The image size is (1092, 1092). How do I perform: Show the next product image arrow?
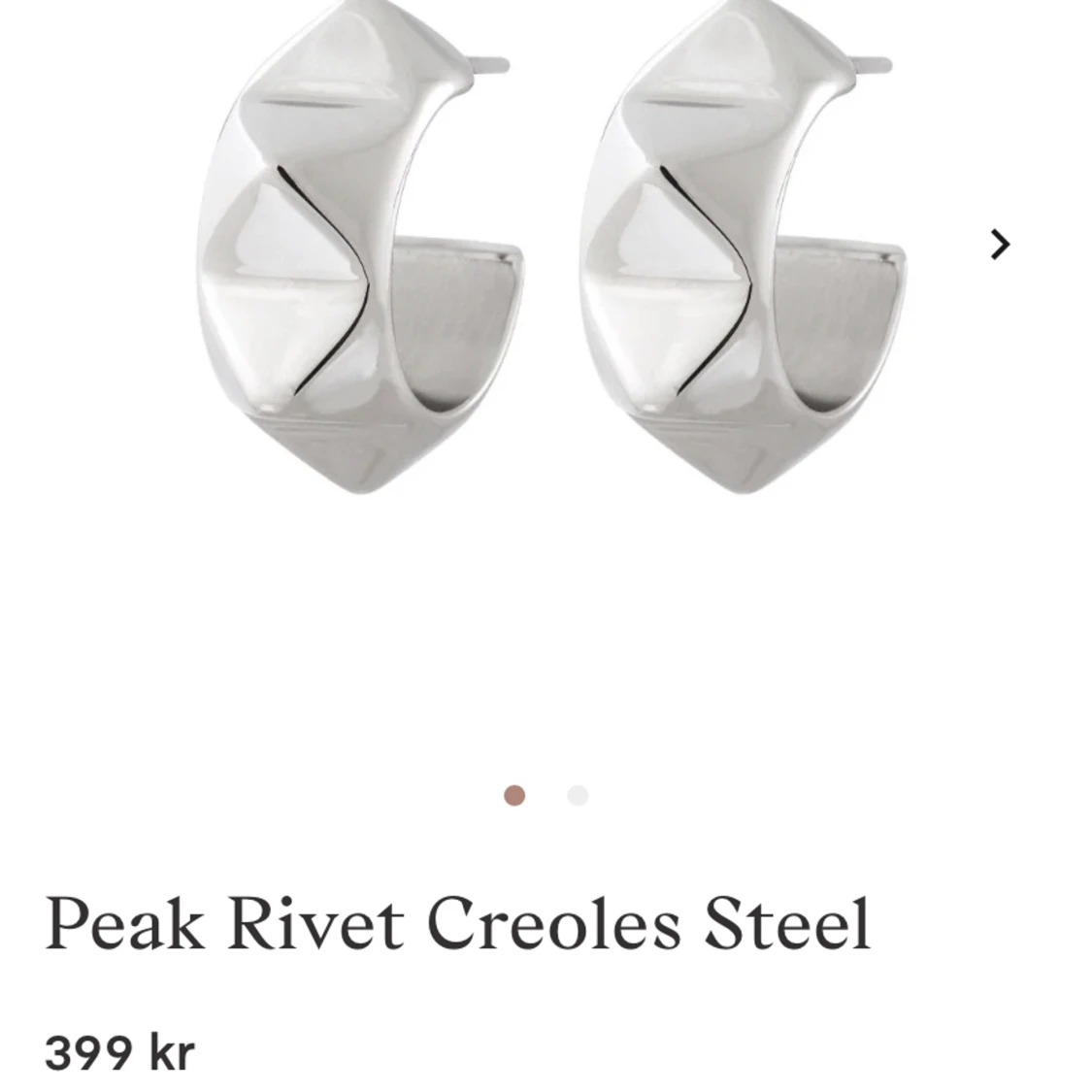(x=999, y=245)
